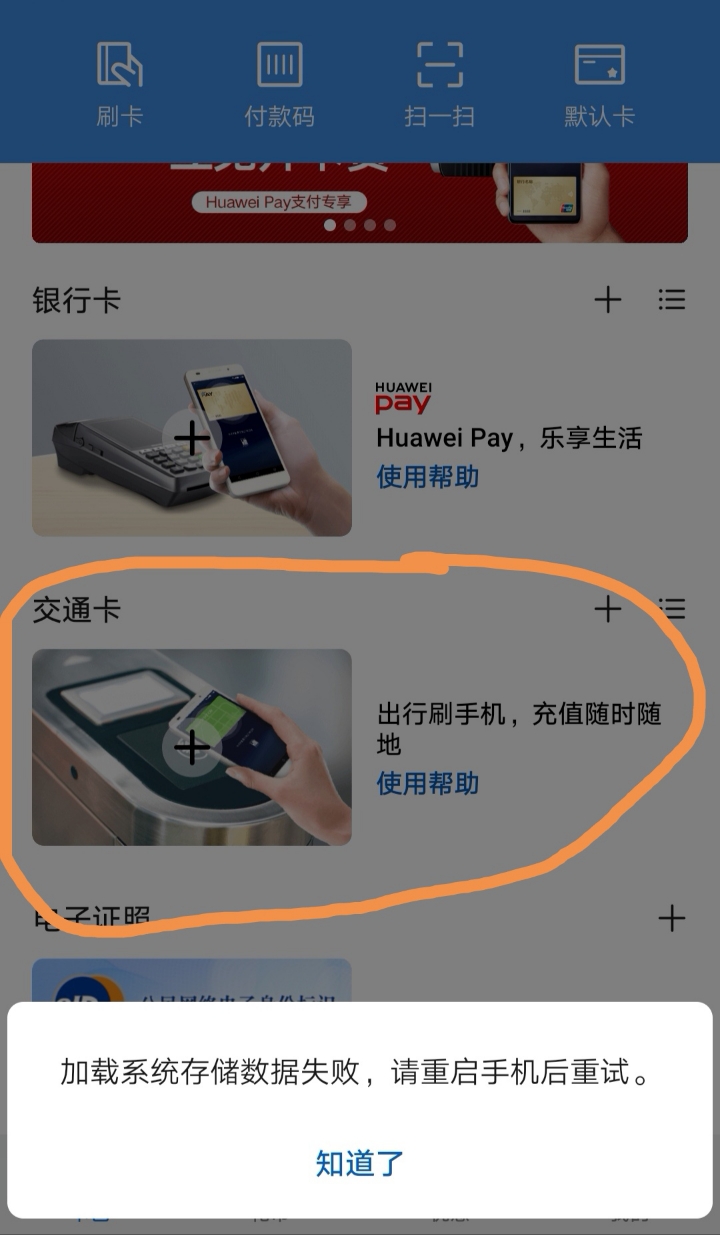Add a bank card via 银行卡 plus icon
720x1235 pixels.
[x=608, y=300]
